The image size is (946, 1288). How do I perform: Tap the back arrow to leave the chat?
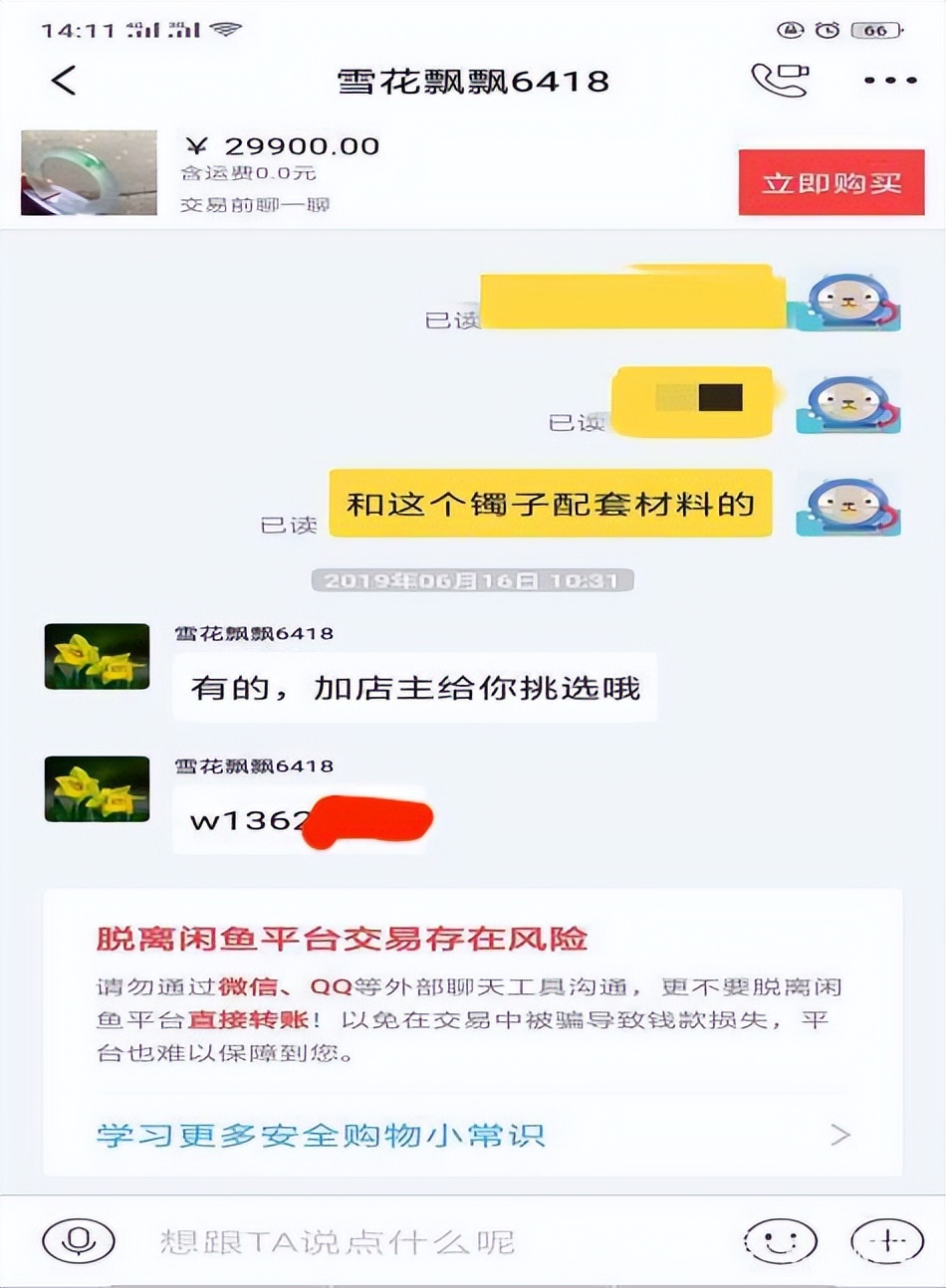(x=62, y=80)
